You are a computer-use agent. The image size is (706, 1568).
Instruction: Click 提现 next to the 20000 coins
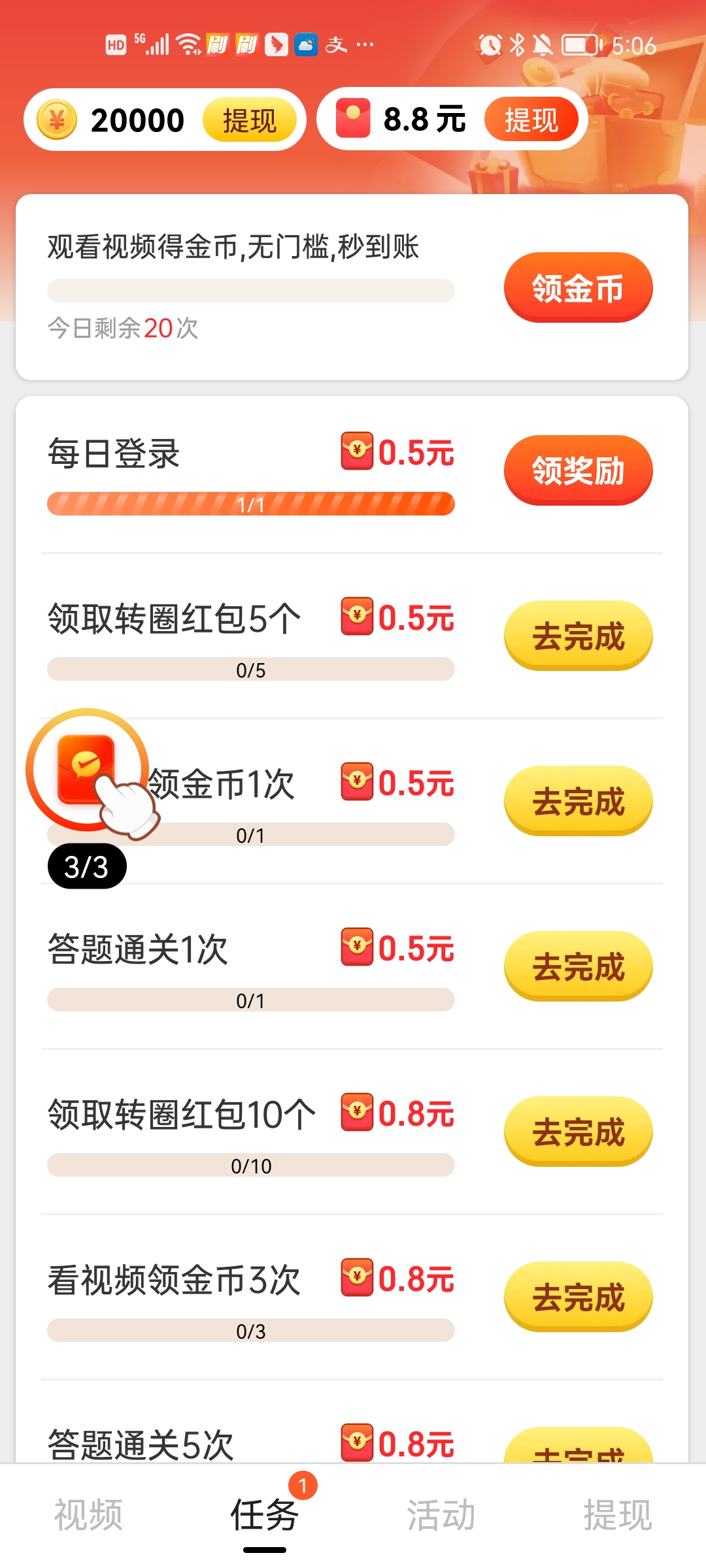pos(249,119)
